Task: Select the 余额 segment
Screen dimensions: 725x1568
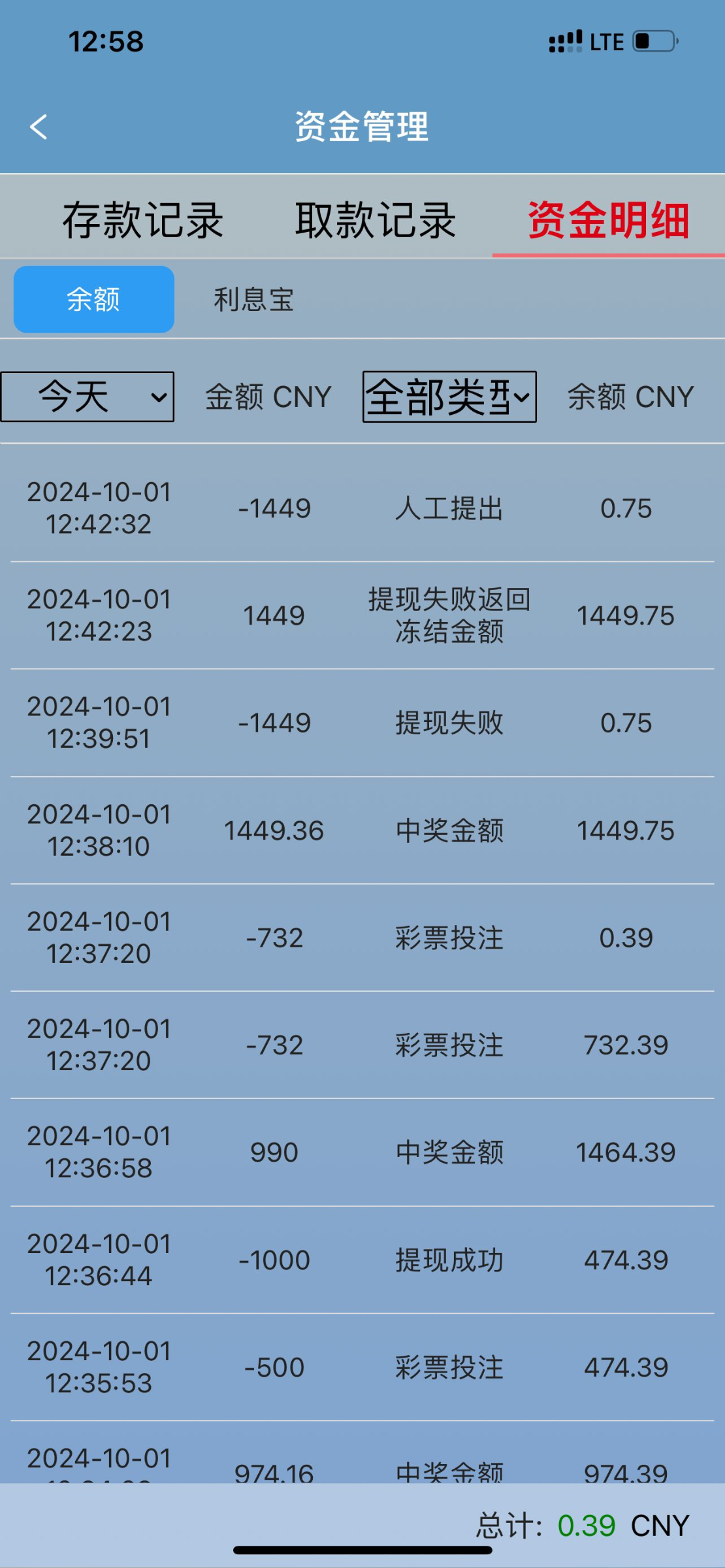Action: [94, 300]
